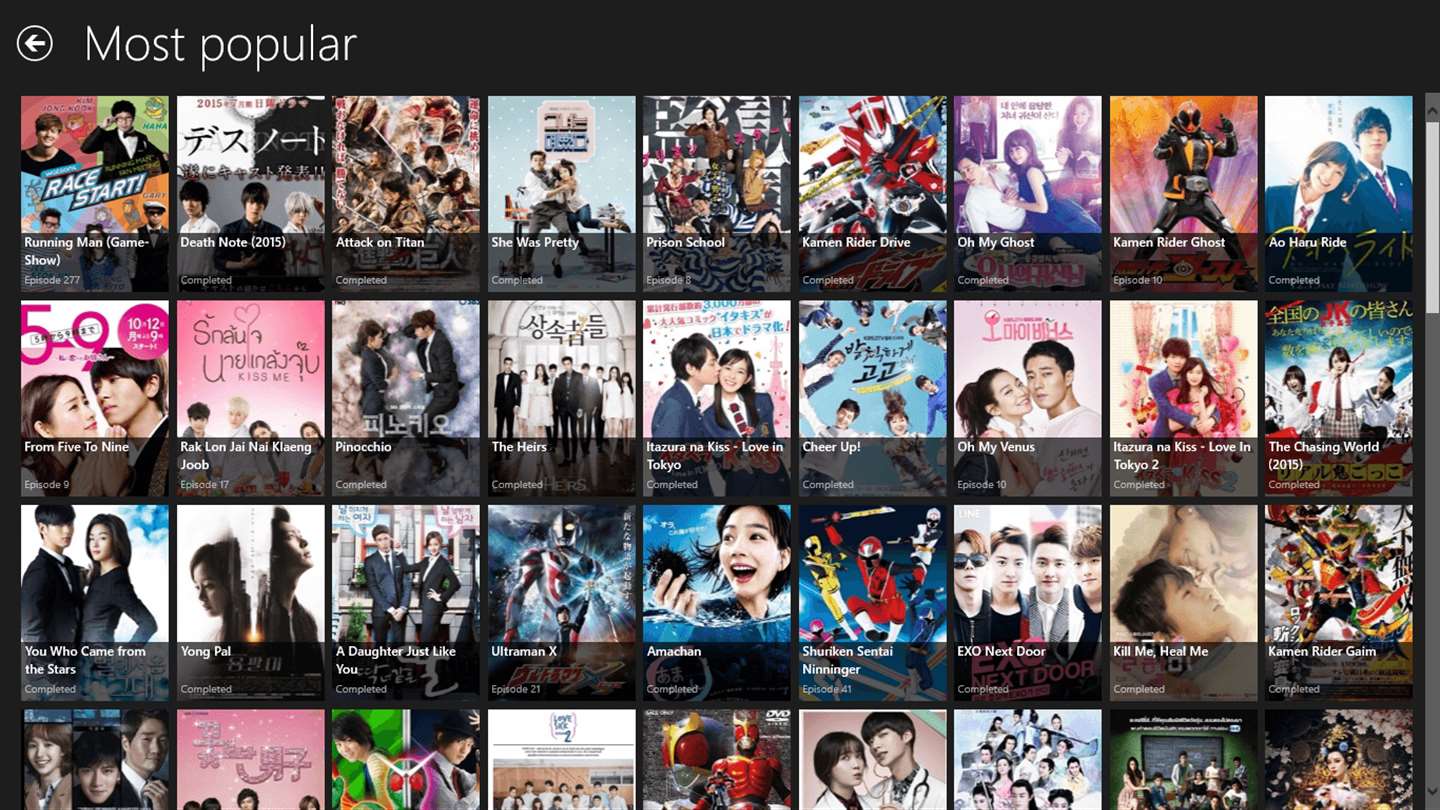Open Kamen Rider Drive
The width and height of the screenshot is (1440, 810).
coord(872,193)
